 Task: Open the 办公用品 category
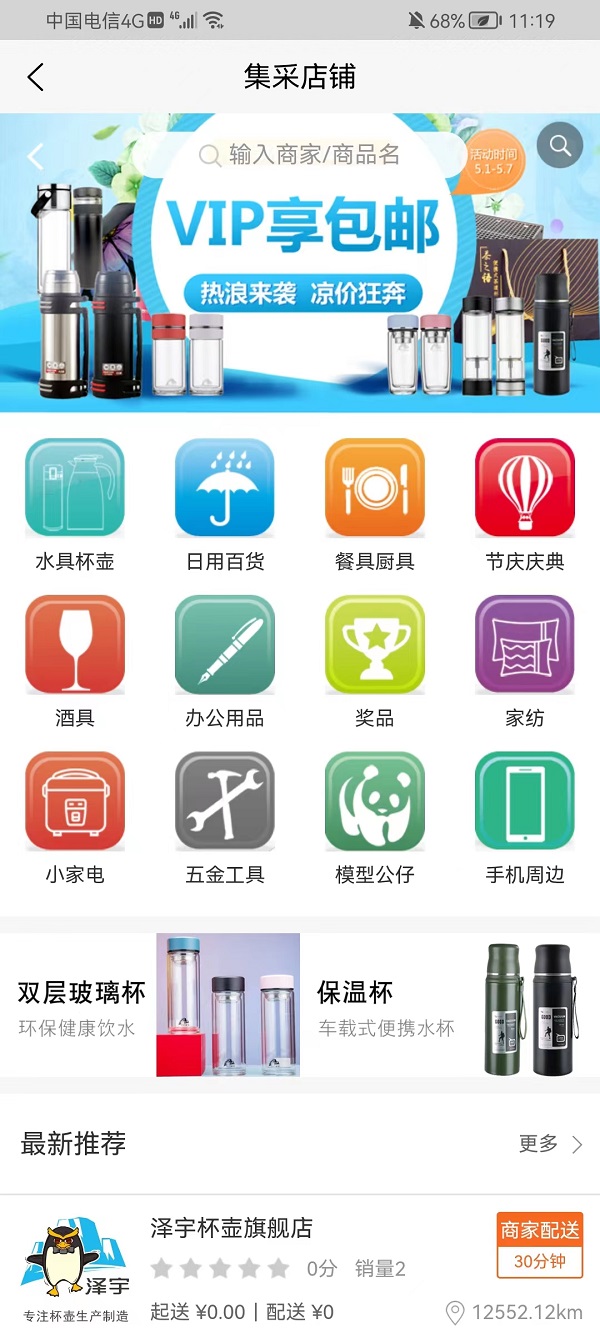click(225, 660)
